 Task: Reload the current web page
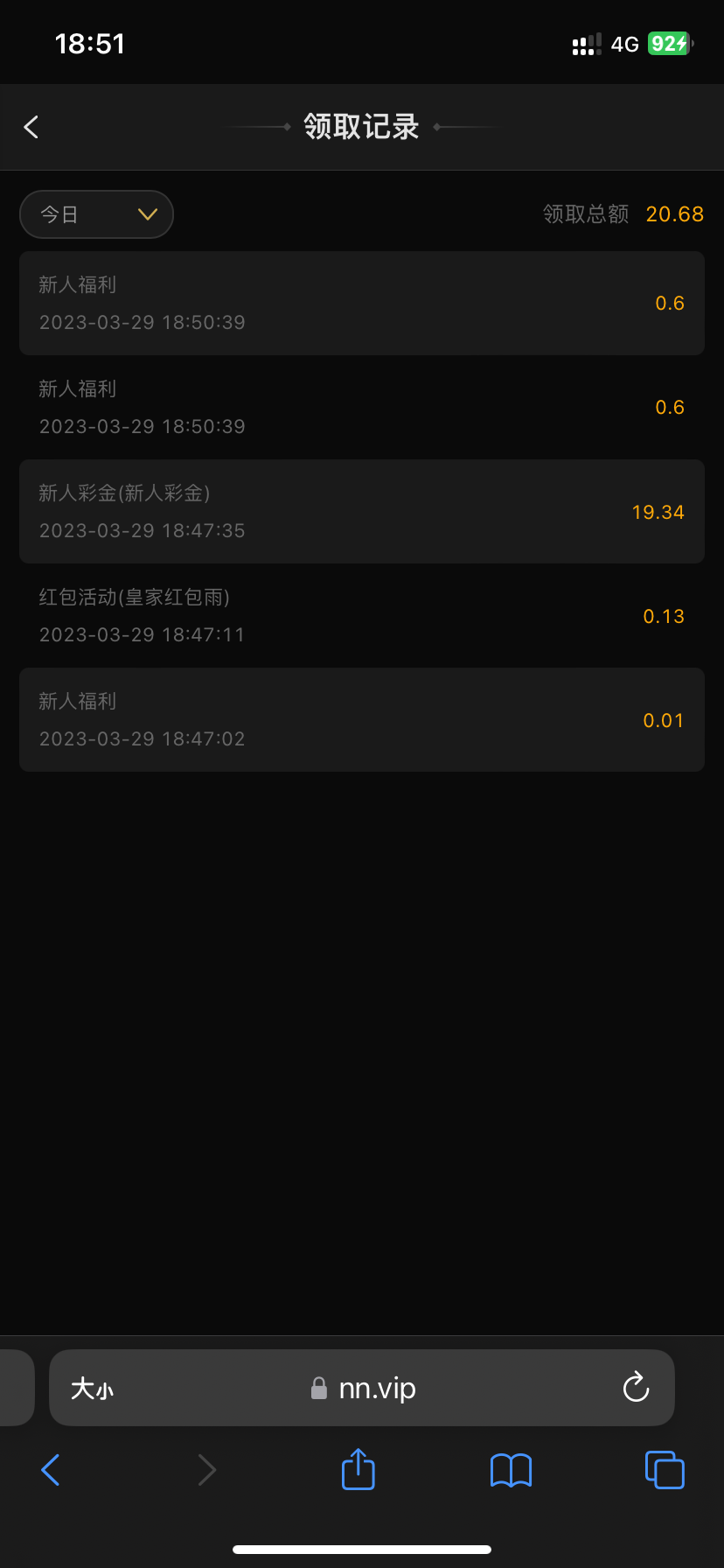pyautogui.click(x=636, y=1388)
